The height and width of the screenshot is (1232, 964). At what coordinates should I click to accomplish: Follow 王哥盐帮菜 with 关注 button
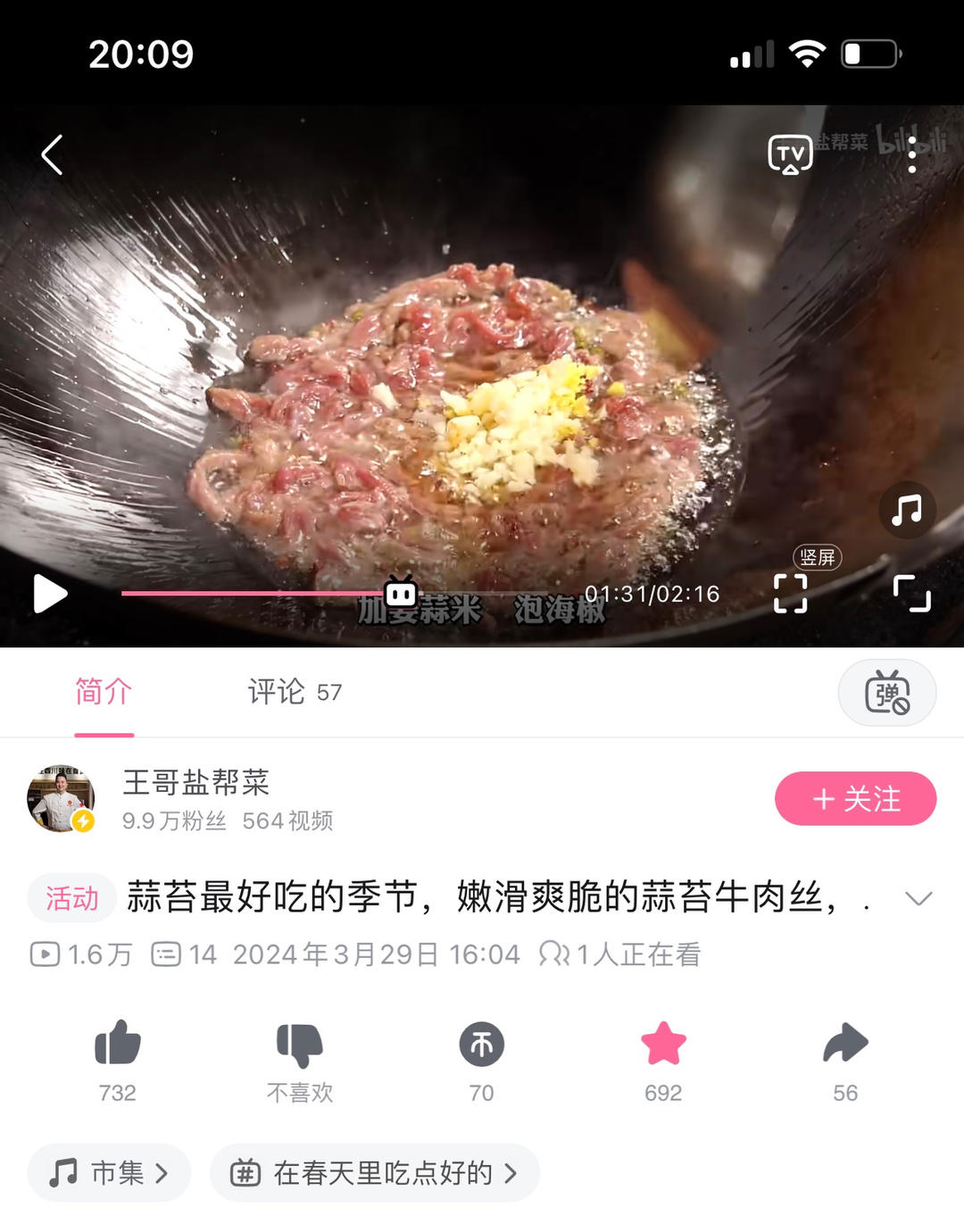click(x=854, y=798)
